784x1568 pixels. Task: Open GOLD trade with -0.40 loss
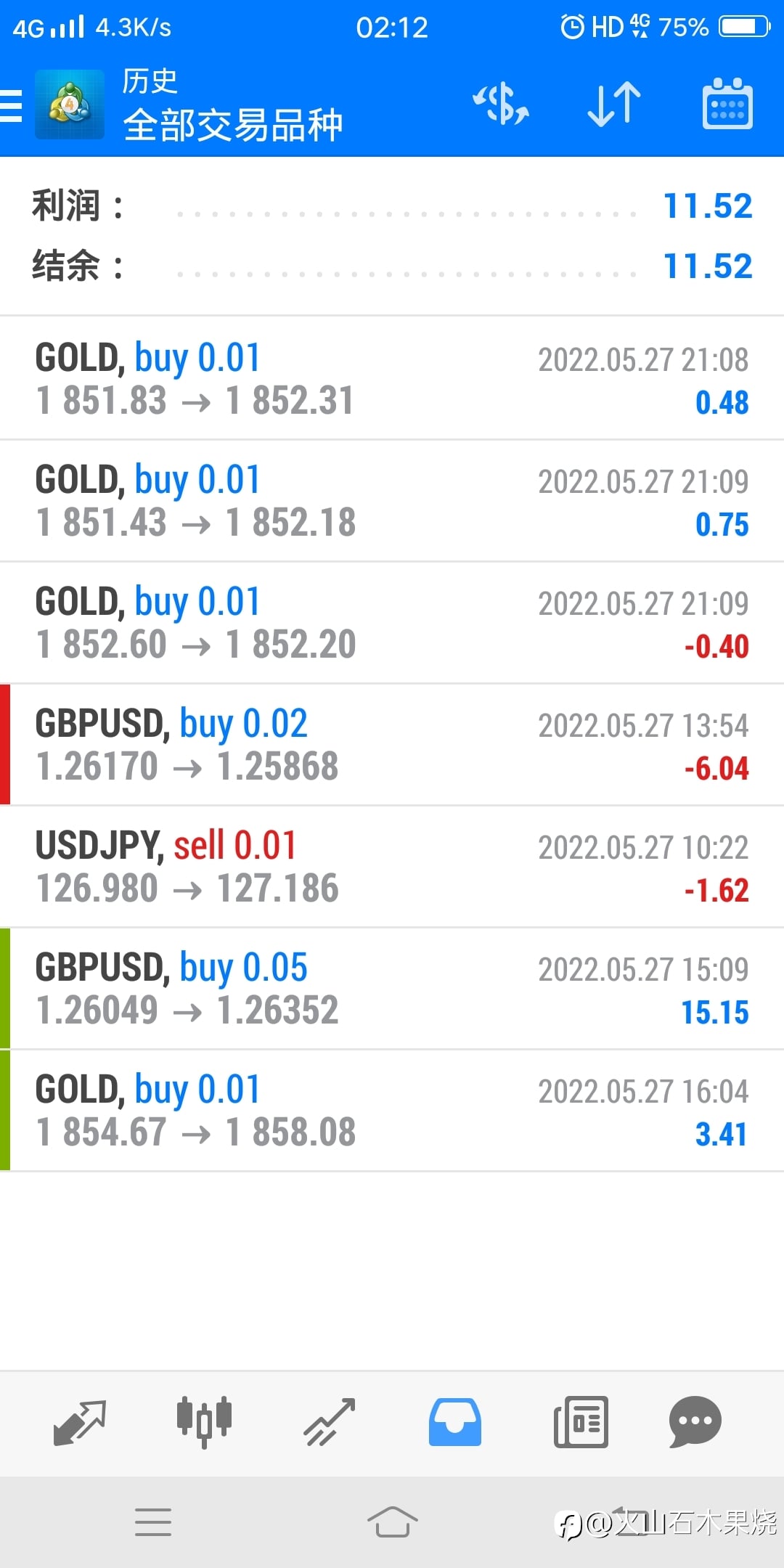click(392, 623)
